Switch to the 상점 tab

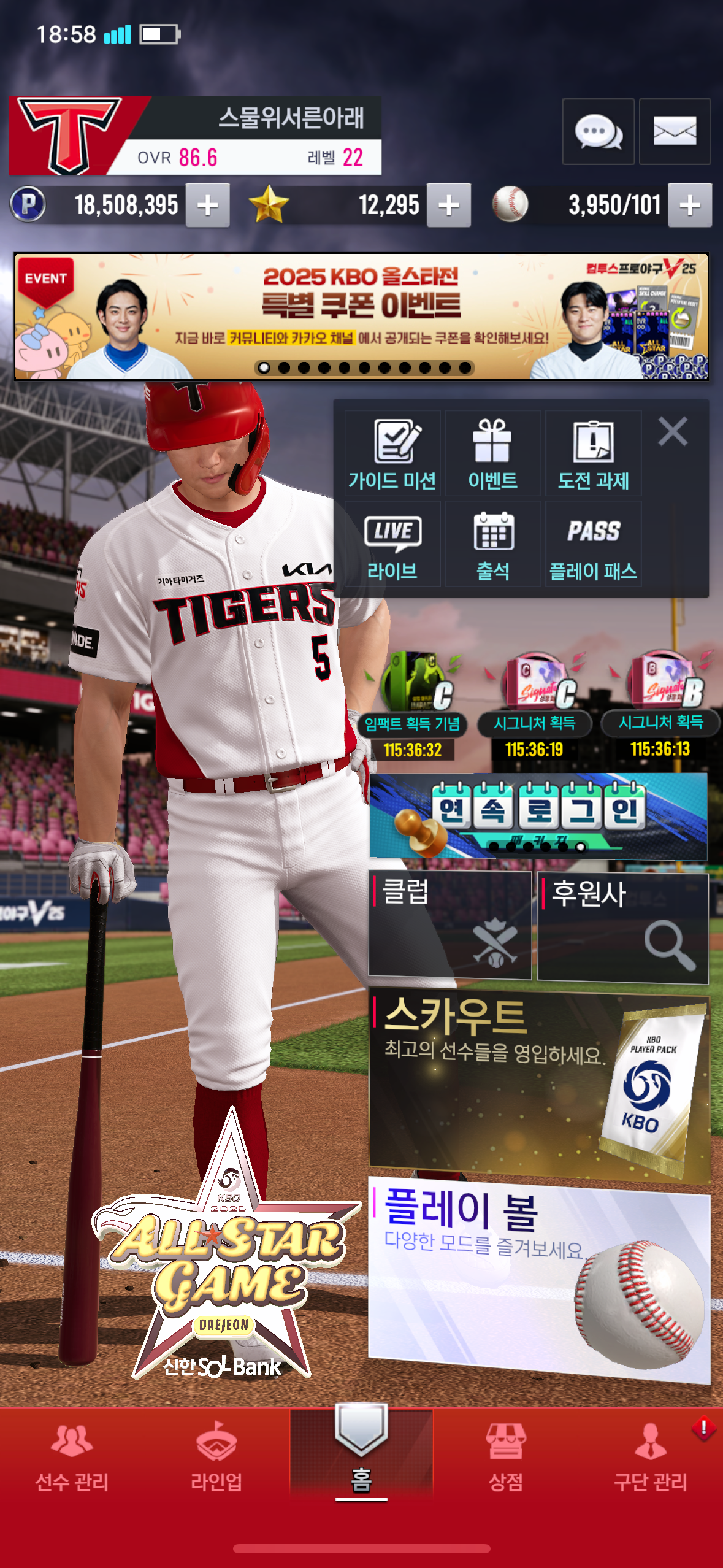tap(506, 1458)
